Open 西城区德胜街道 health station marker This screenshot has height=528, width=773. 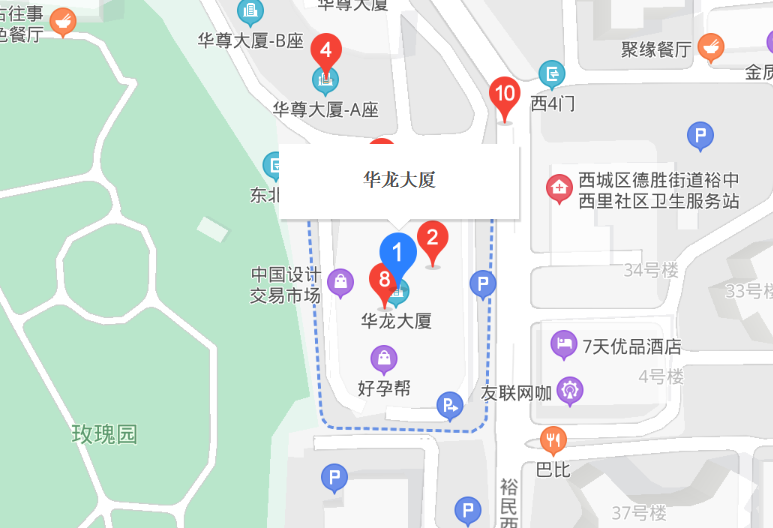point(557,187)
